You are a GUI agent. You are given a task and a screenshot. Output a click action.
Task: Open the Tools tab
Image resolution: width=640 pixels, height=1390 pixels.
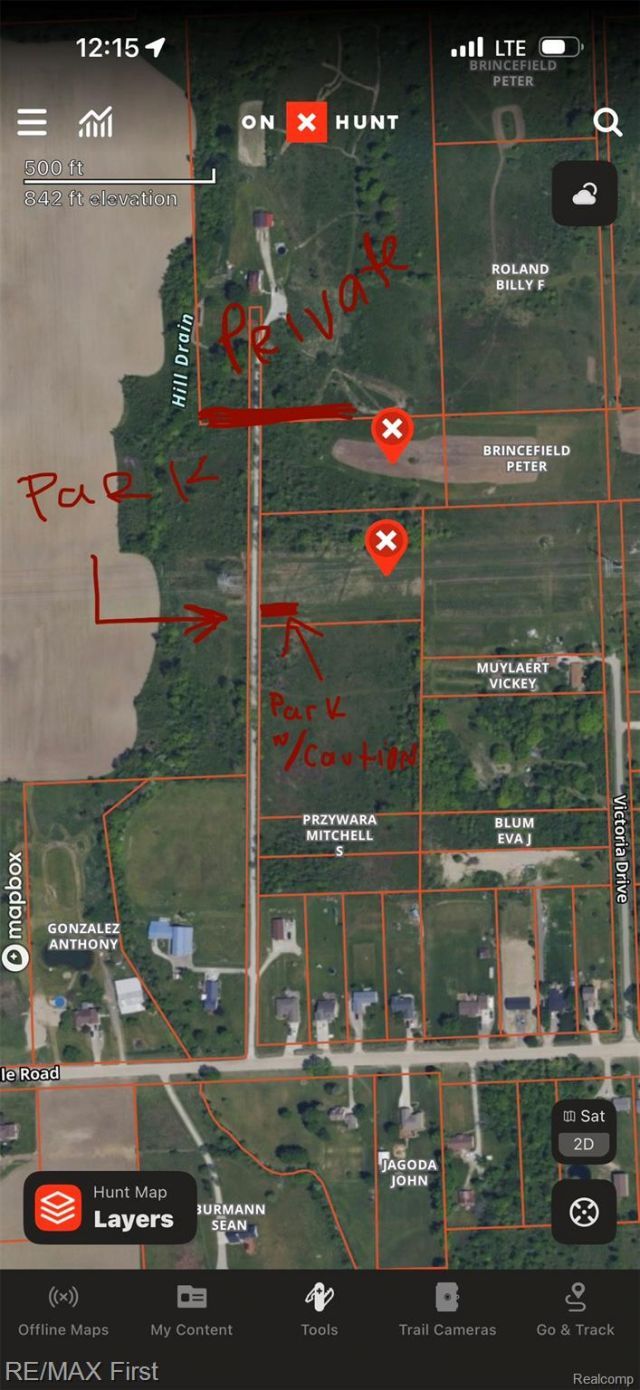coord(320,1310)
